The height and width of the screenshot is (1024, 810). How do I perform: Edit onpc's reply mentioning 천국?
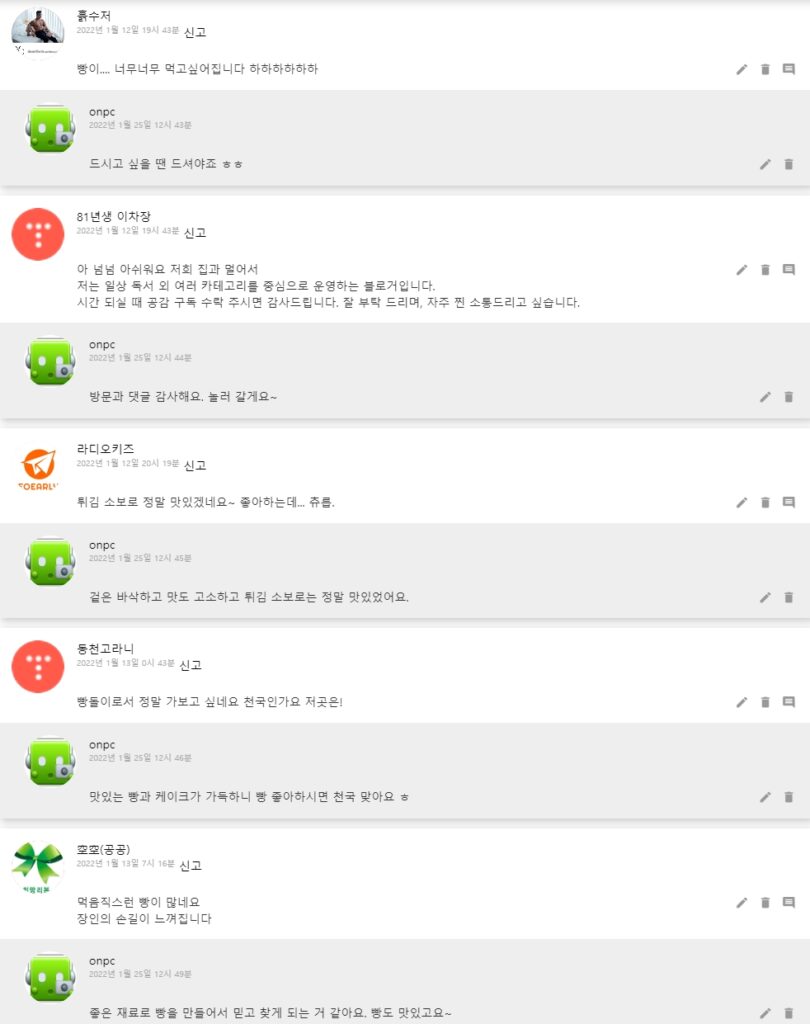click(x=764, y=798)
